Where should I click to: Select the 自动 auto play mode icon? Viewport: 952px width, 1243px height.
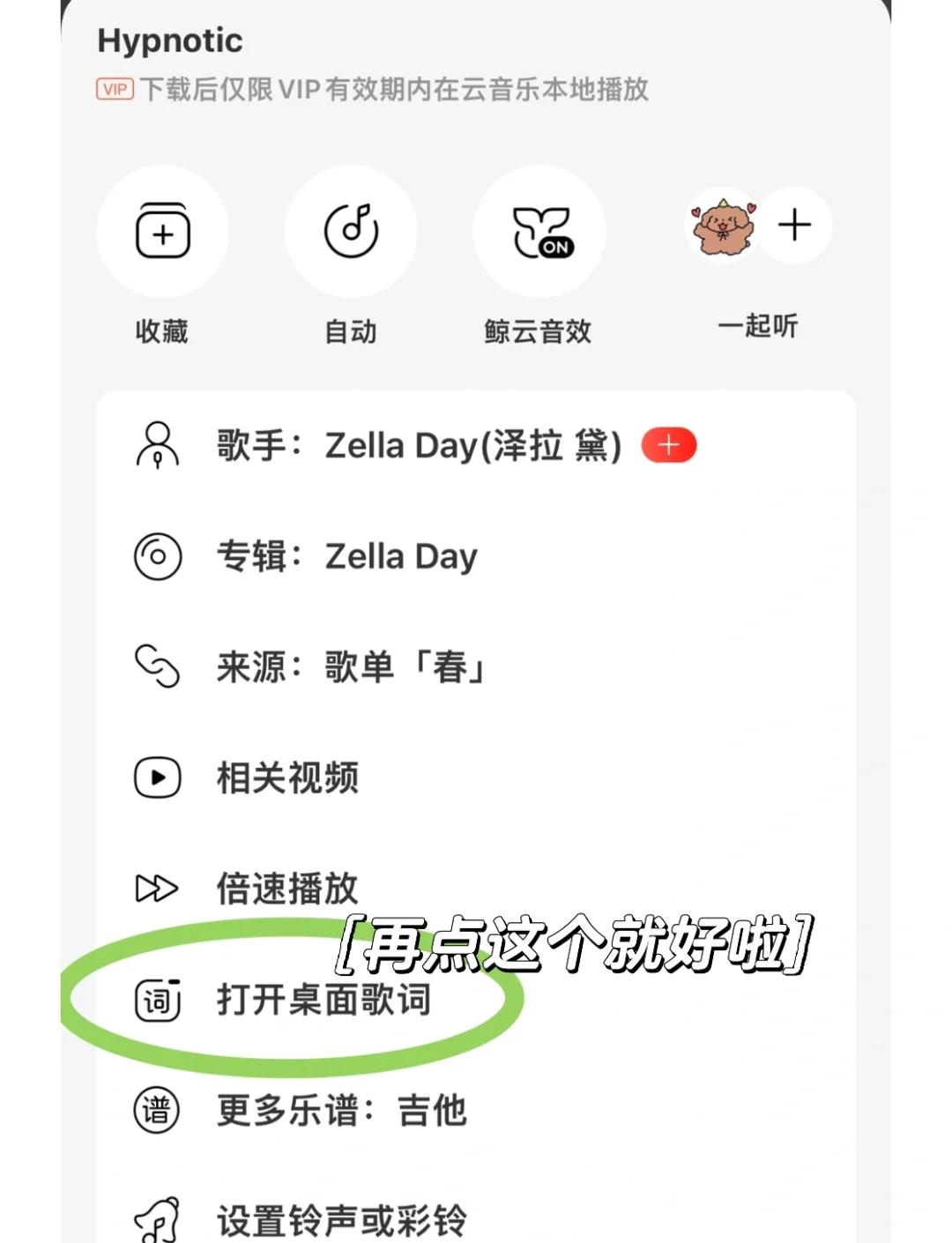(x=351, y=231)
